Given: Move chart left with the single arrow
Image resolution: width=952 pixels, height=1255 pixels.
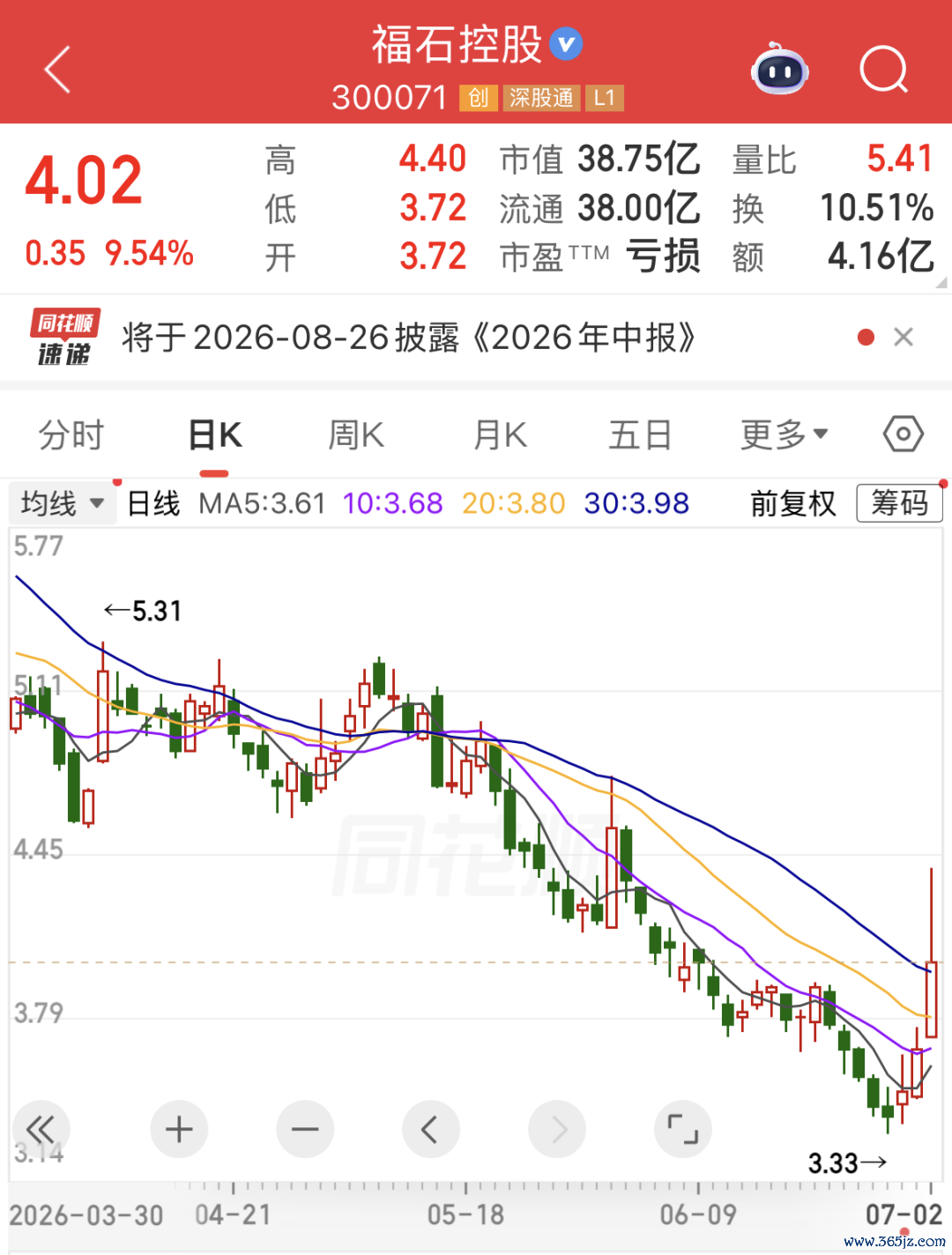Looking at the screenshot, I should [430, 1129].
